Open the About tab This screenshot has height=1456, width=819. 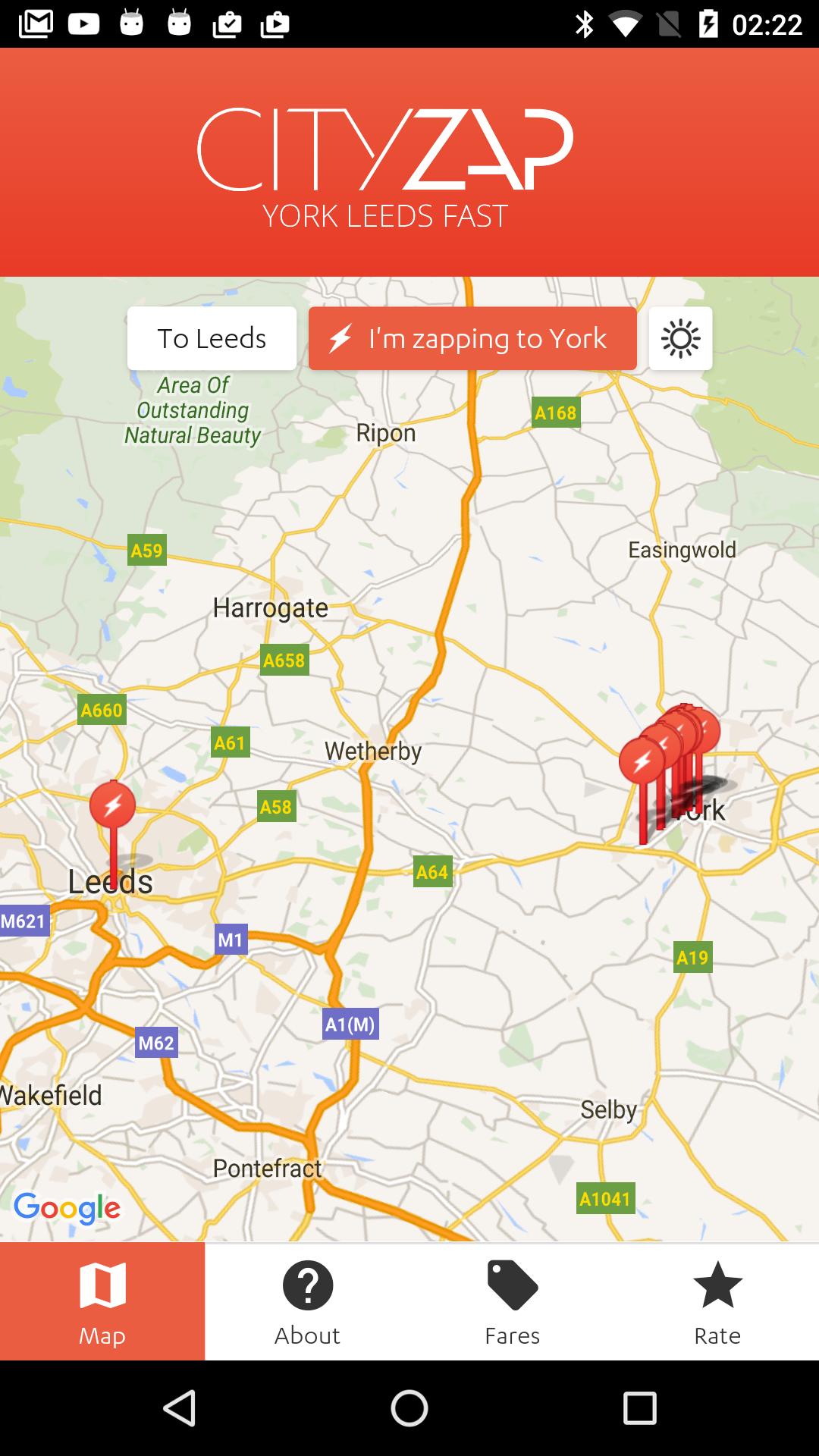pos(307,1301)
